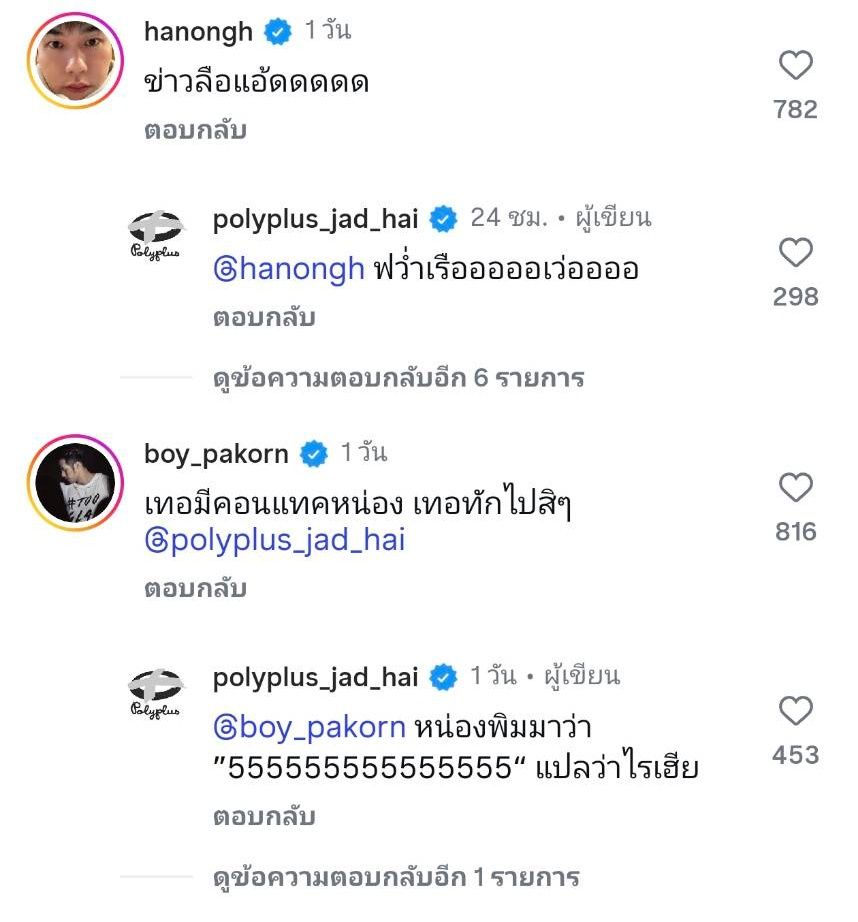This screenshot has height=922, width=858.
Task: Like boy_pakorn's comment
Action: tap(795, 489)
